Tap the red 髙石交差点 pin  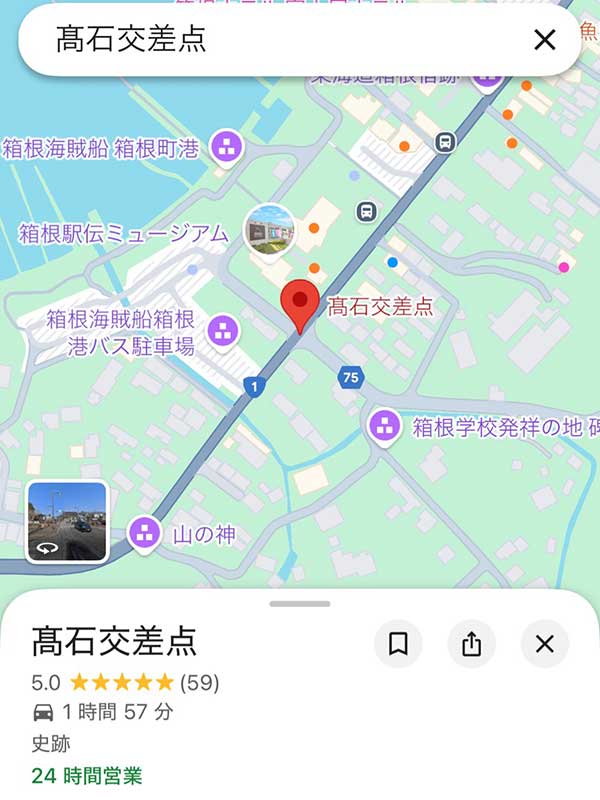click(x=299, y=305)
